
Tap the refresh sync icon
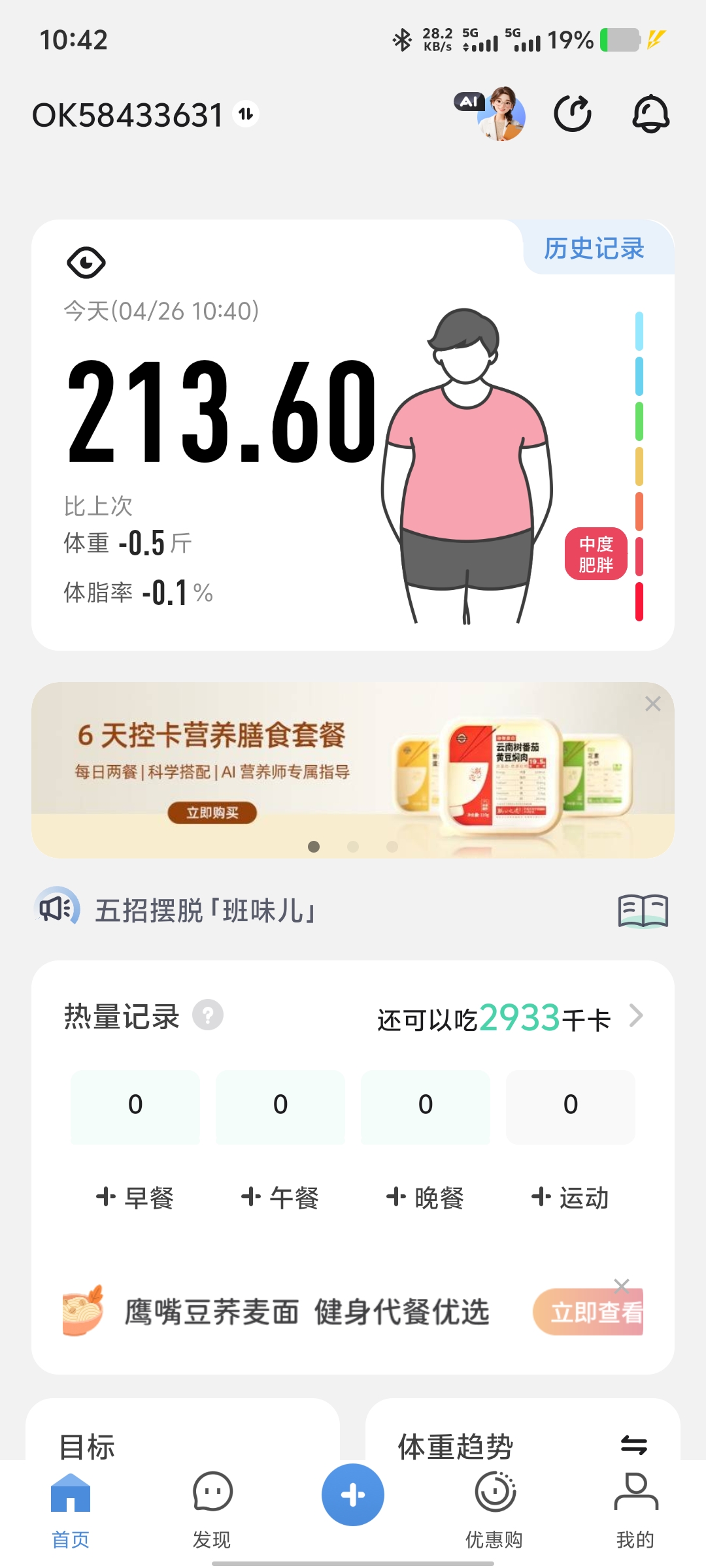(573, 114)
